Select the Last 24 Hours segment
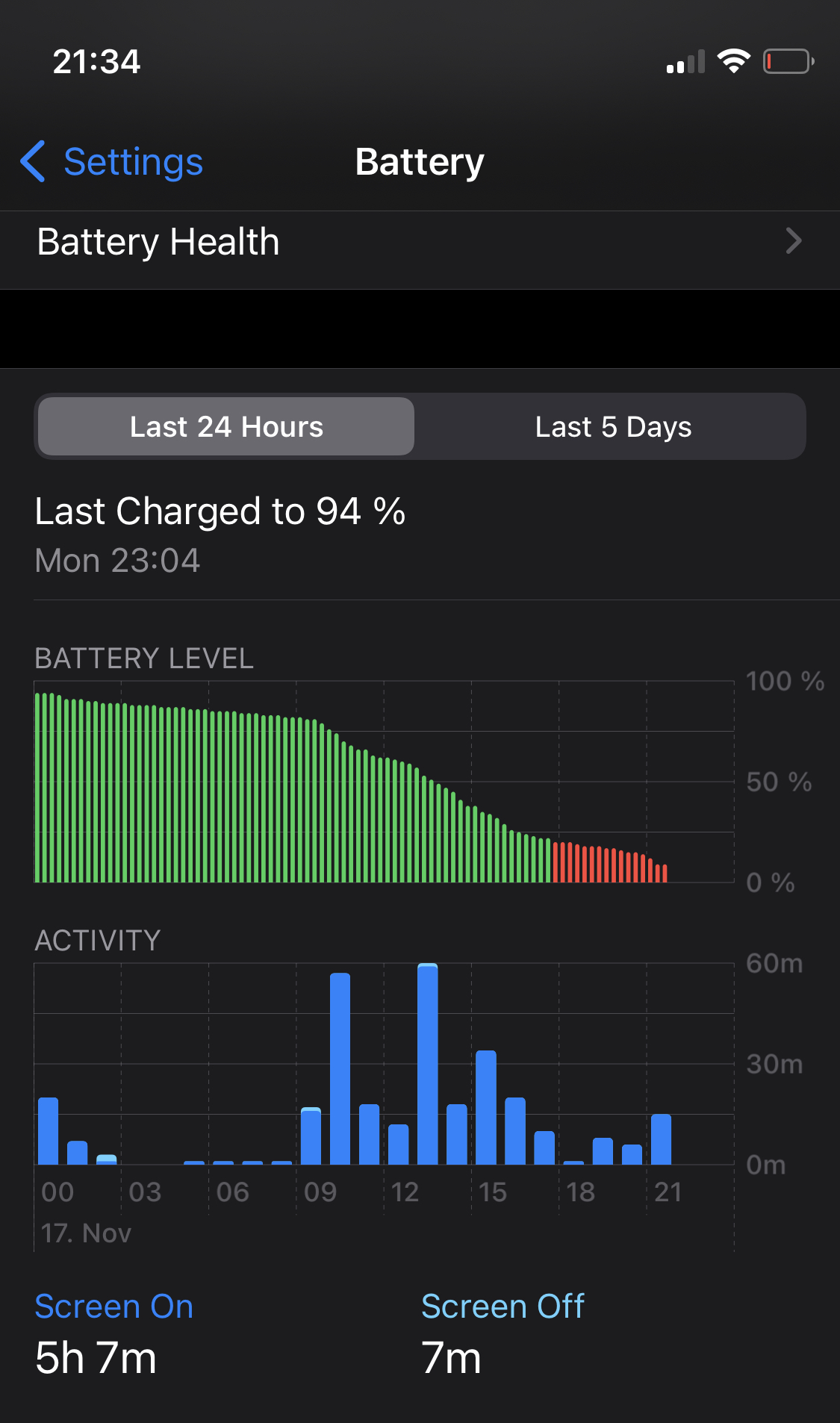This screenshot has height=1423, width=840. pos(226,427)
